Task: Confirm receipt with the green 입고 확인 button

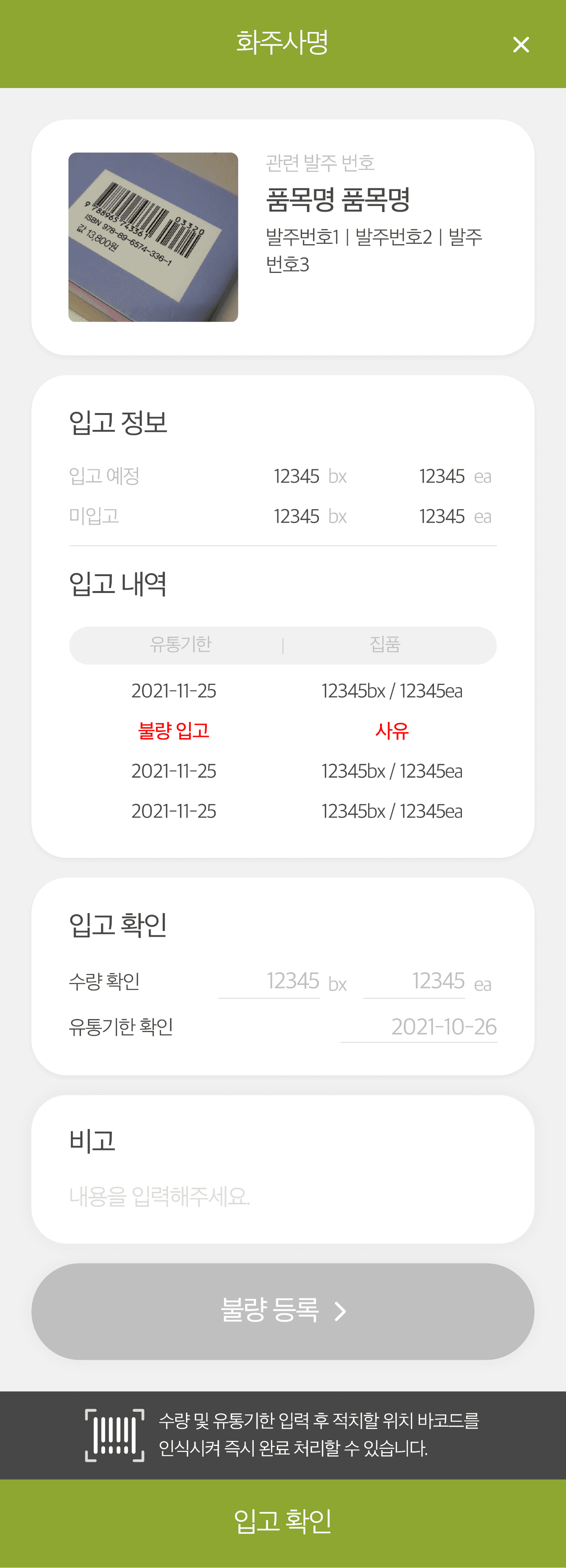Action: tap(282, 1522)
